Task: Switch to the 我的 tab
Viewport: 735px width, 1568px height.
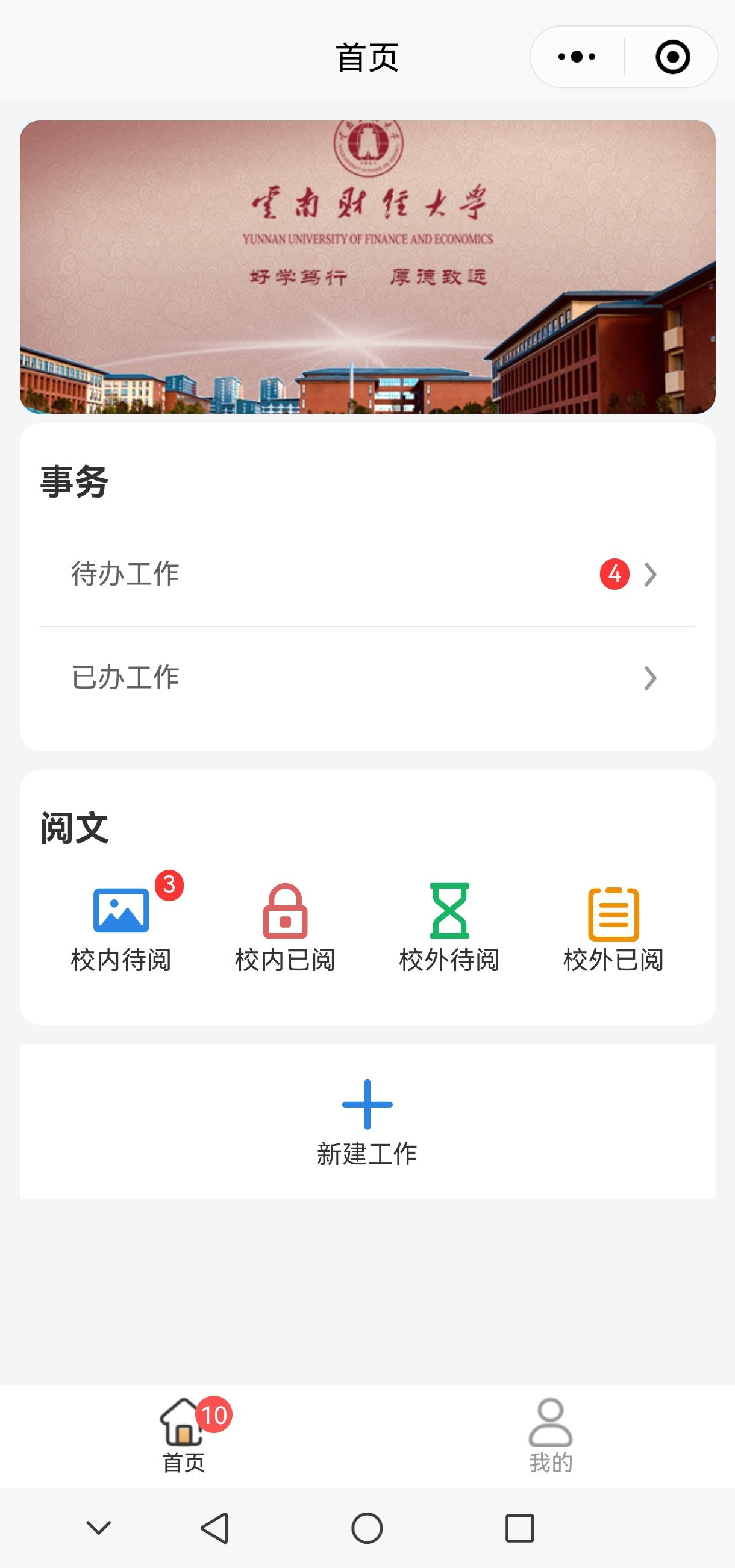Action: (x=551, y=1435)
